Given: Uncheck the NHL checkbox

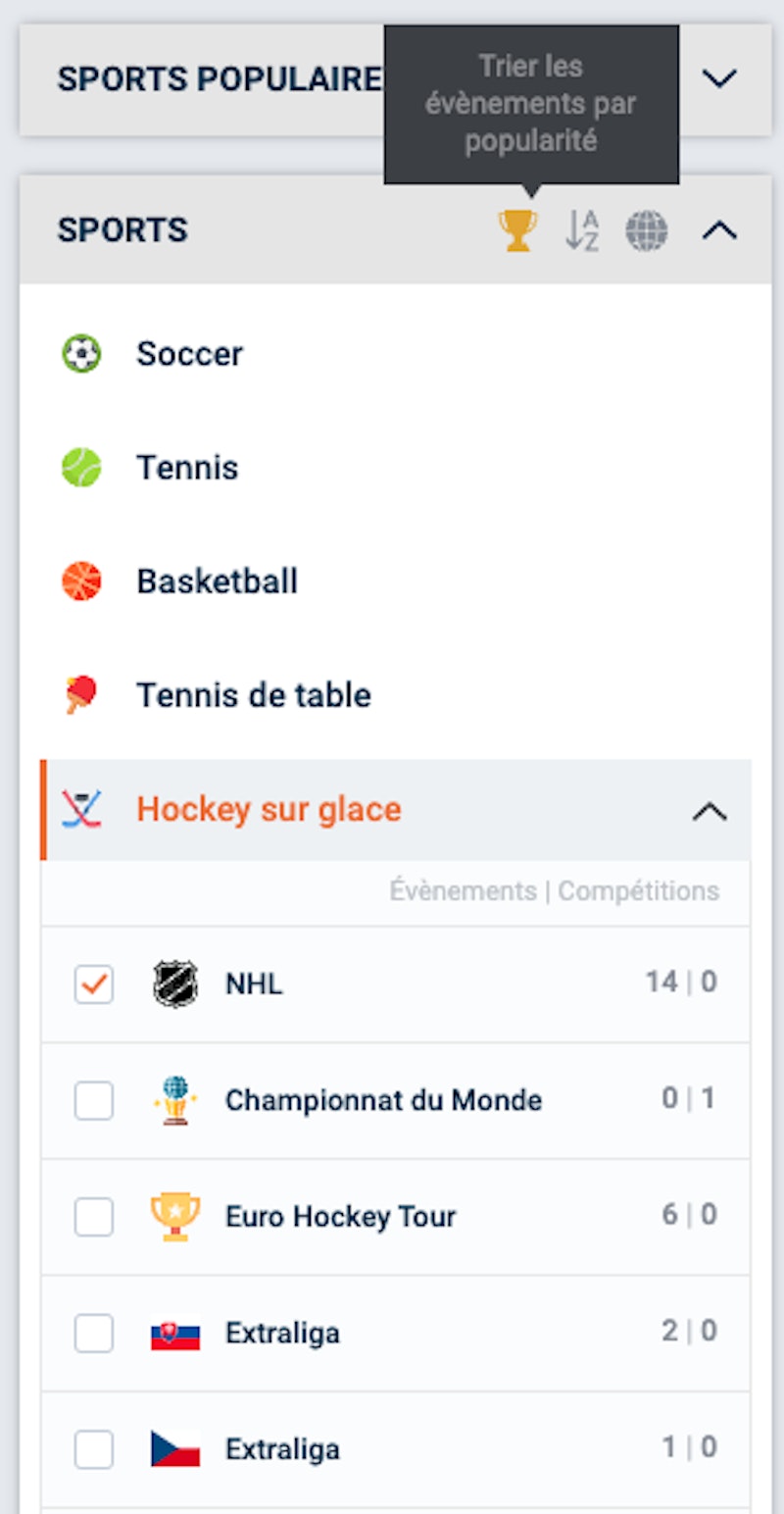Looking at the screenshot, I should point(94,984).
